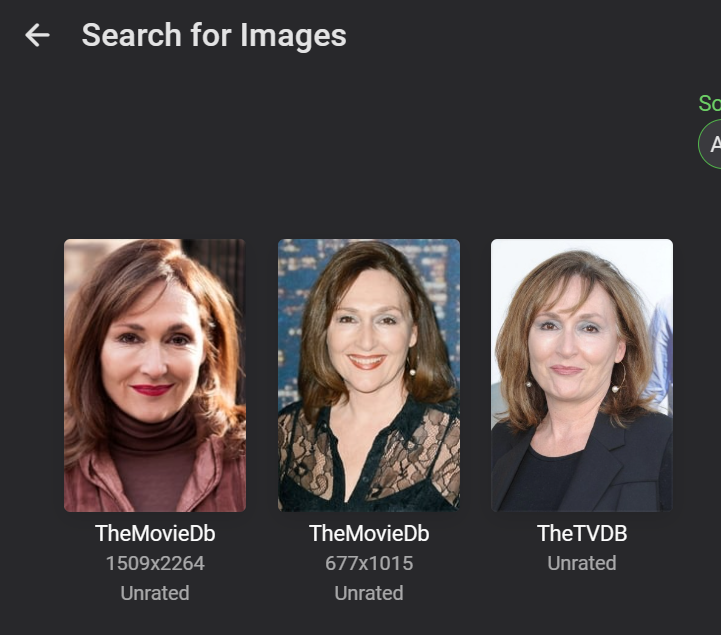Image resolution: width=721 pixels, height=635 pixels.
Task: Pick the TheTVDB image
Action: 582,375
